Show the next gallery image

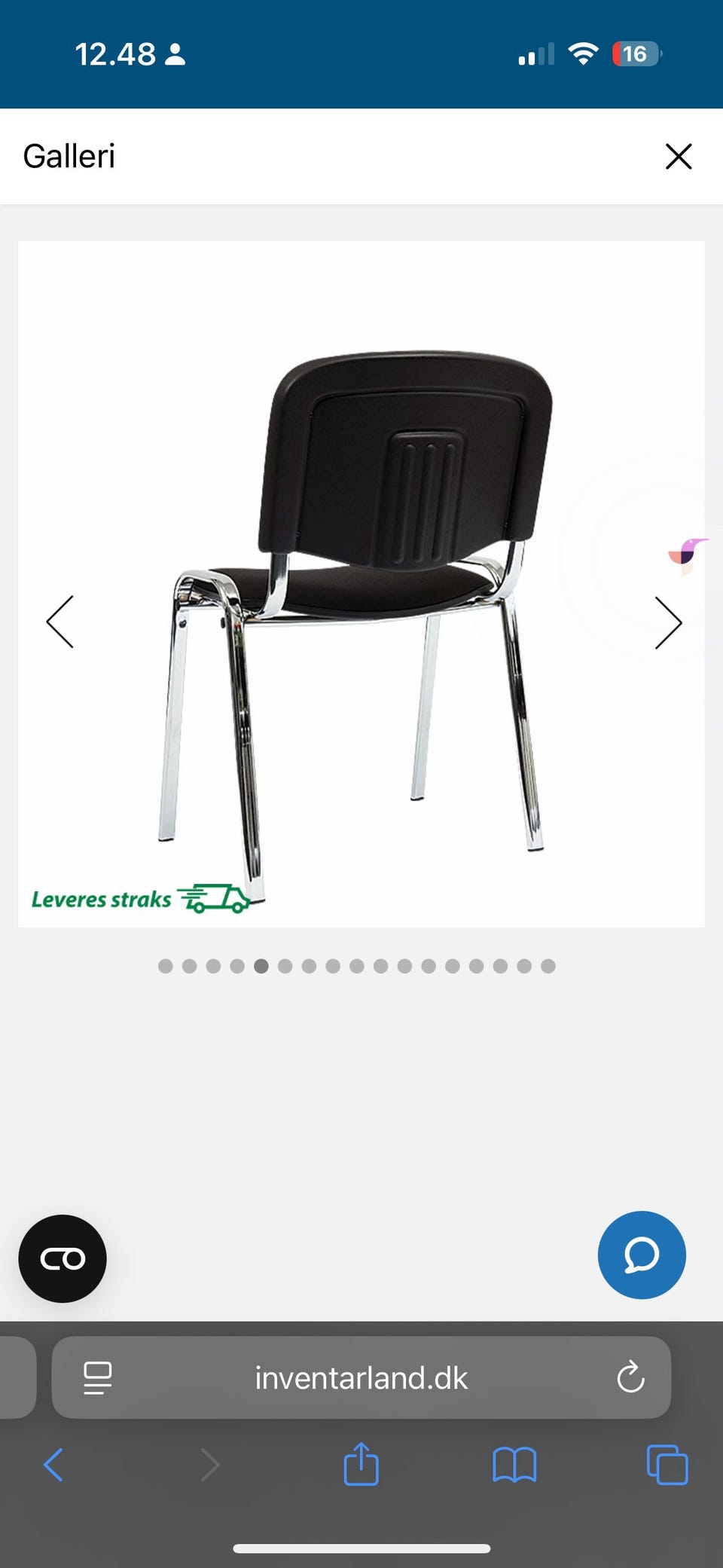[x=667, y=622]
